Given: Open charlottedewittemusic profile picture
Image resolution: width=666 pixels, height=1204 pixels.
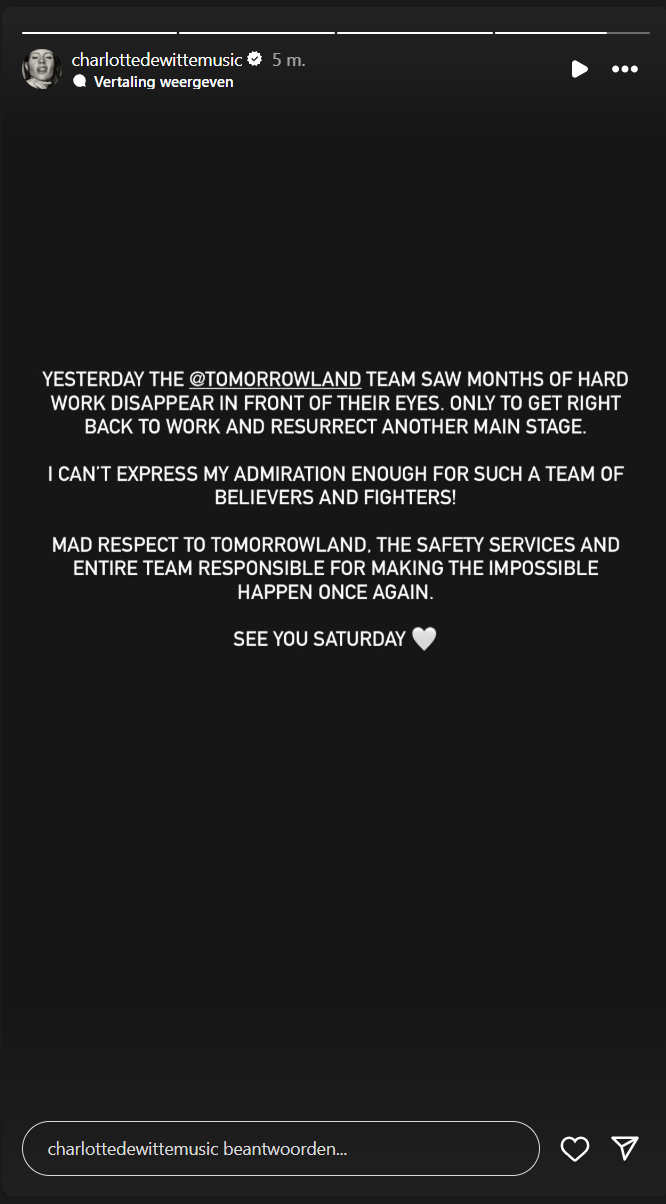Looking at the screenshot, I should point(41,68).
